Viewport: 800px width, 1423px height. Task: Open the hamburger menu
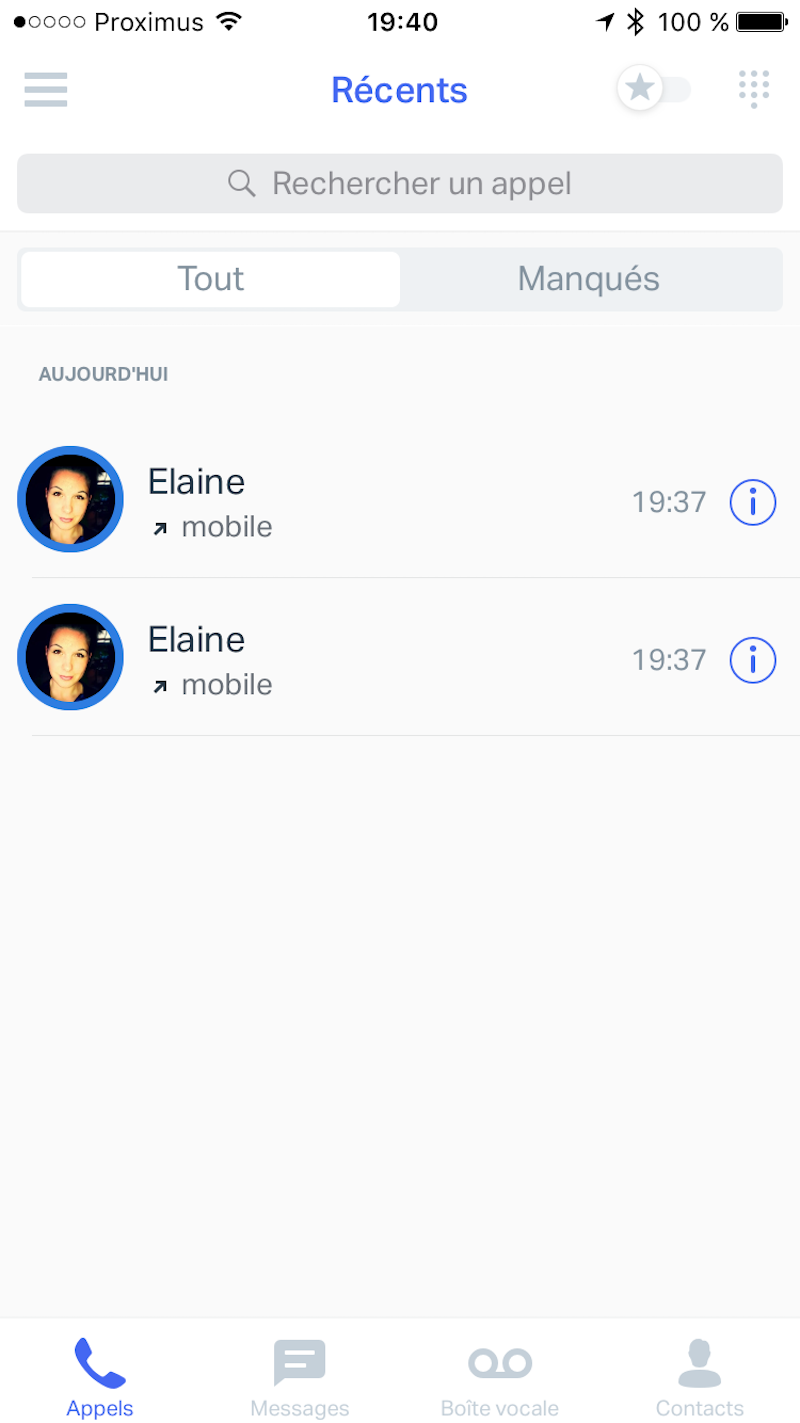(x=46, y=90)
